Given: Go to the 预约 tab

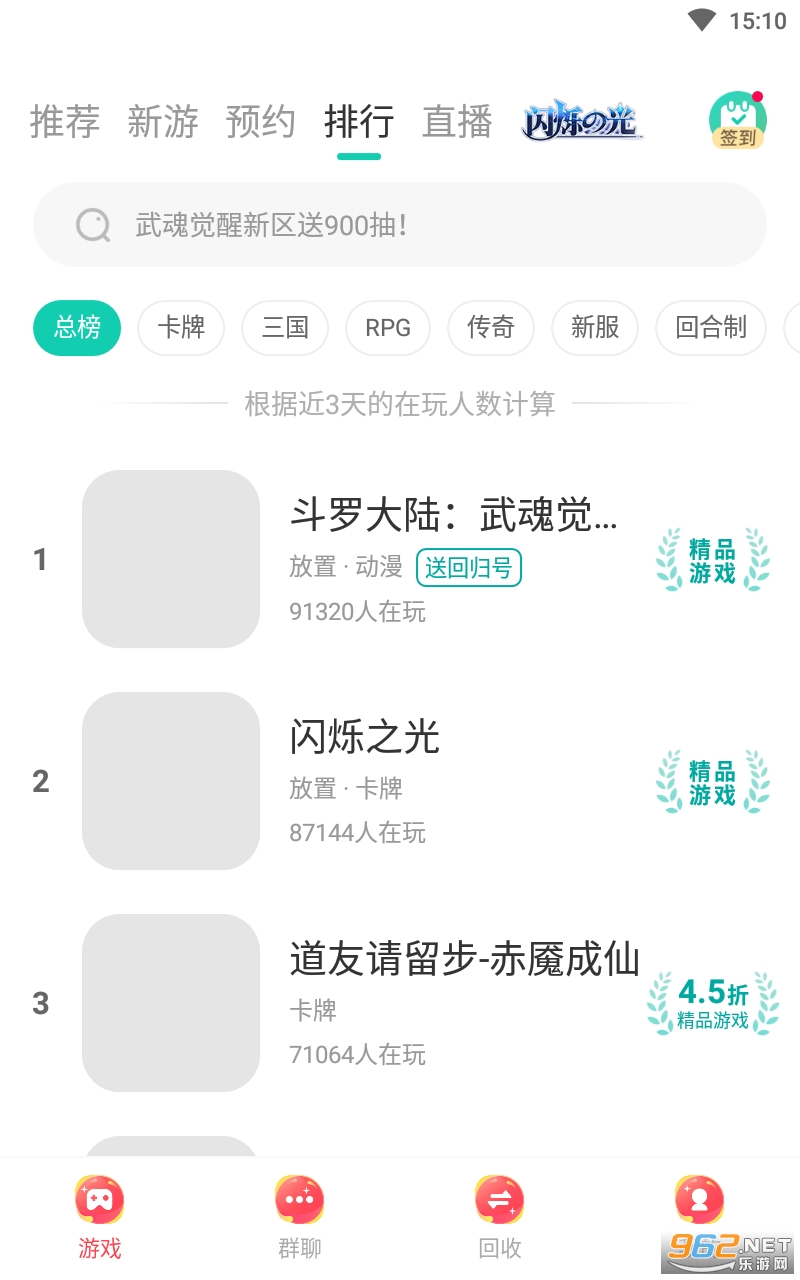Looking at the screenshot, I should (x=261, y=122).
